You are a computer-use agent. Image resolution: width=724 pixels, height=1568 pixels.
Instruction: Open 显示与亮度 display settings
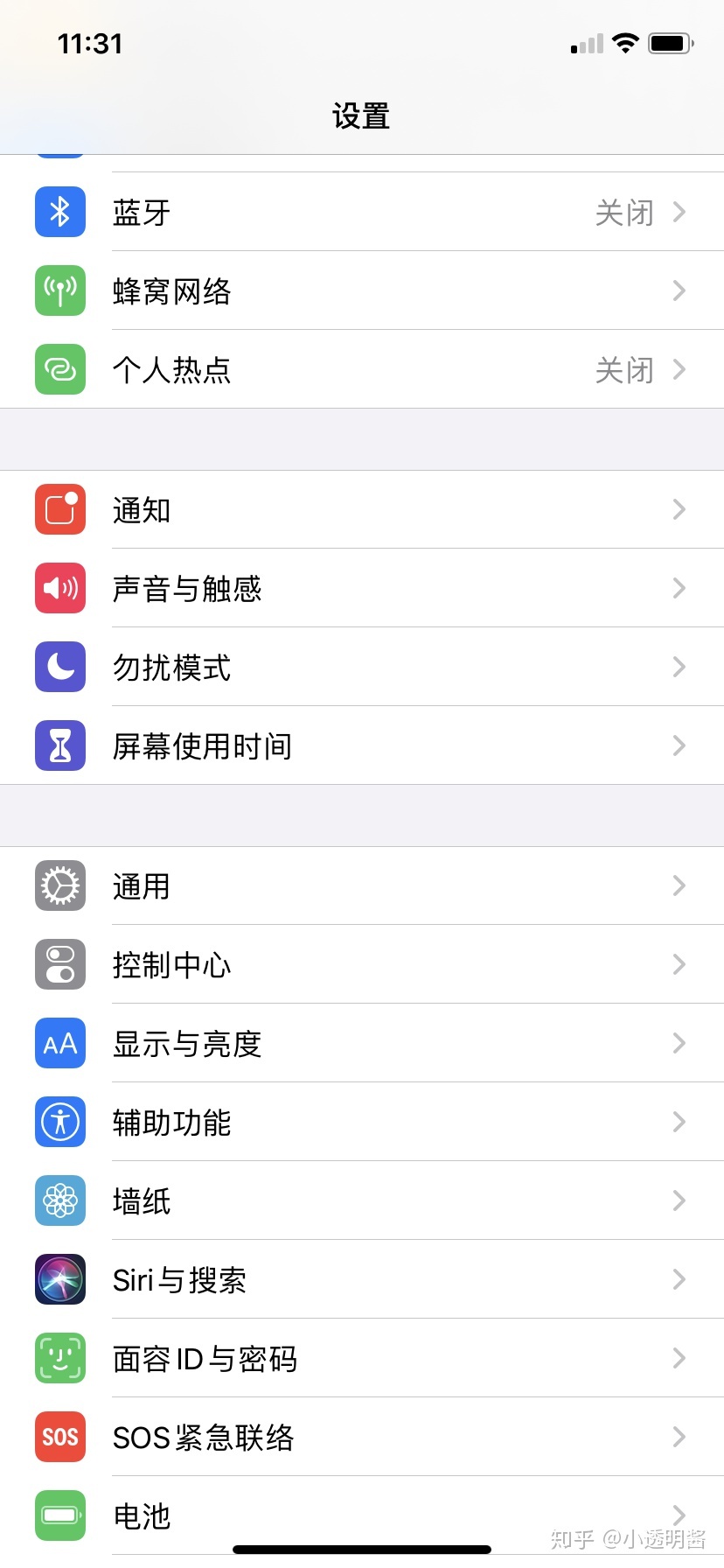(362, 1043)
